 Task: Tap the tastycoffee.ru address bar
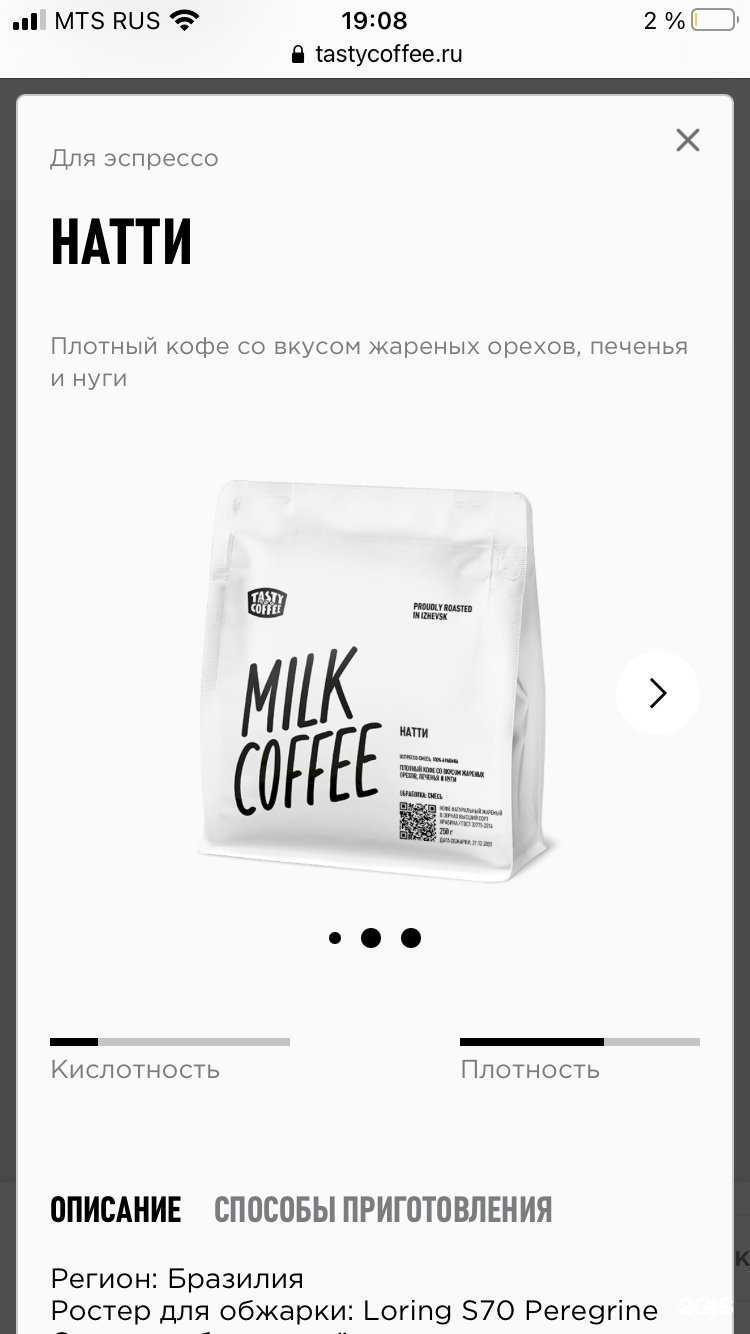click(375, 54)
